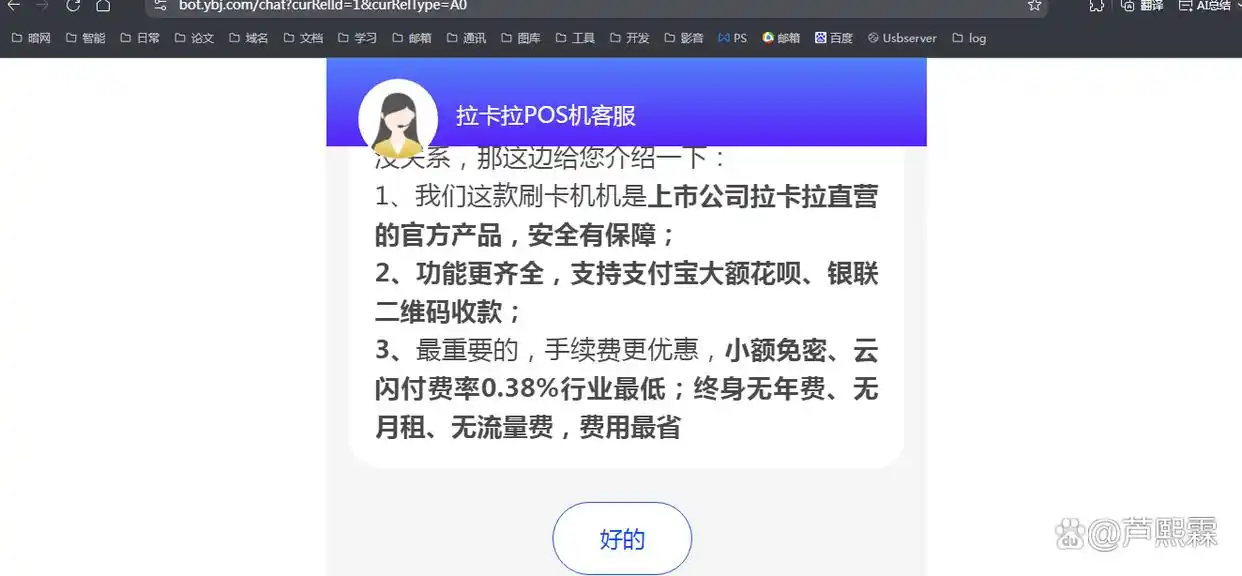
Task: Open the Usbserver bookmark
Action: (x=902, y=38)
